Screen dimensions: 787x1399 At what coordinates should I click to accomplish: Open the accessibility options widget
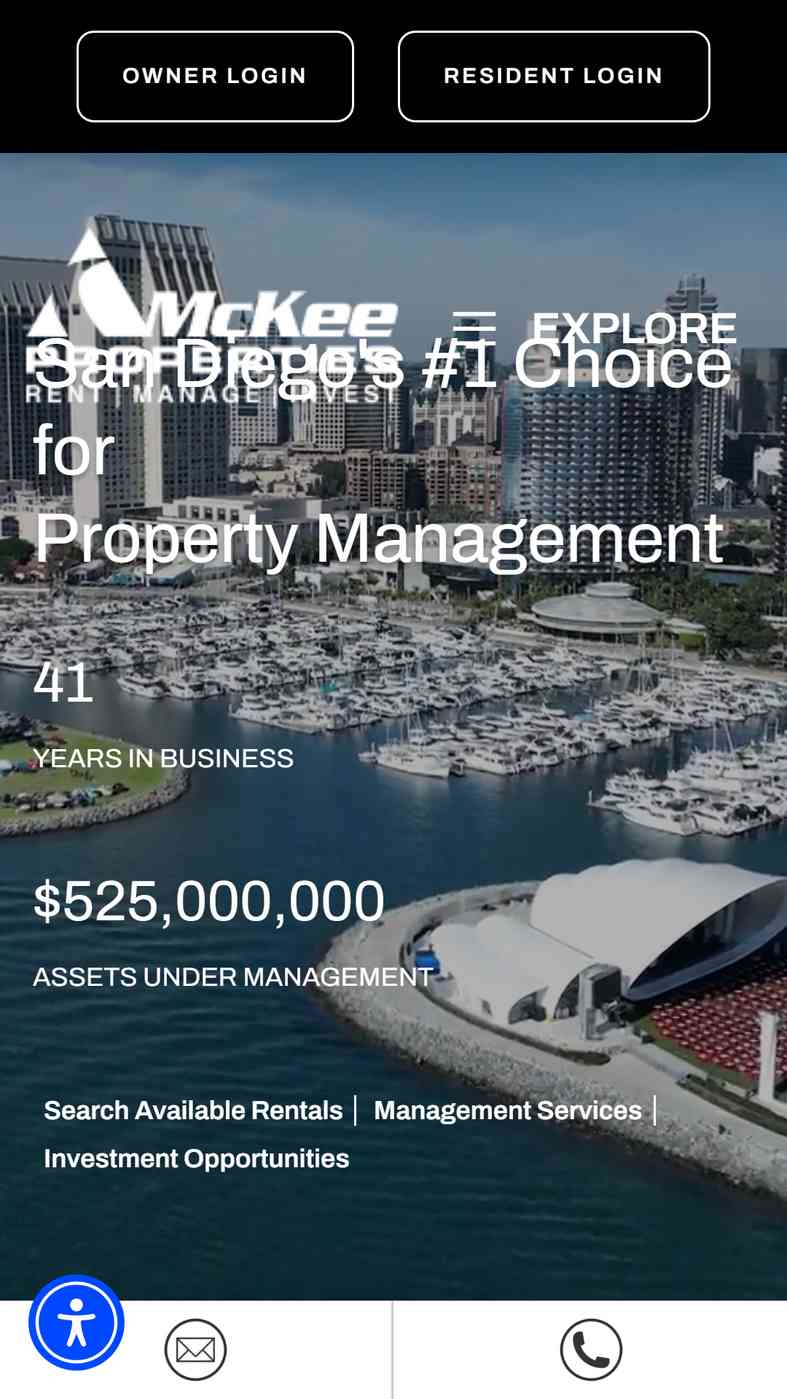pyautogui.click(x=76, y=1322)
